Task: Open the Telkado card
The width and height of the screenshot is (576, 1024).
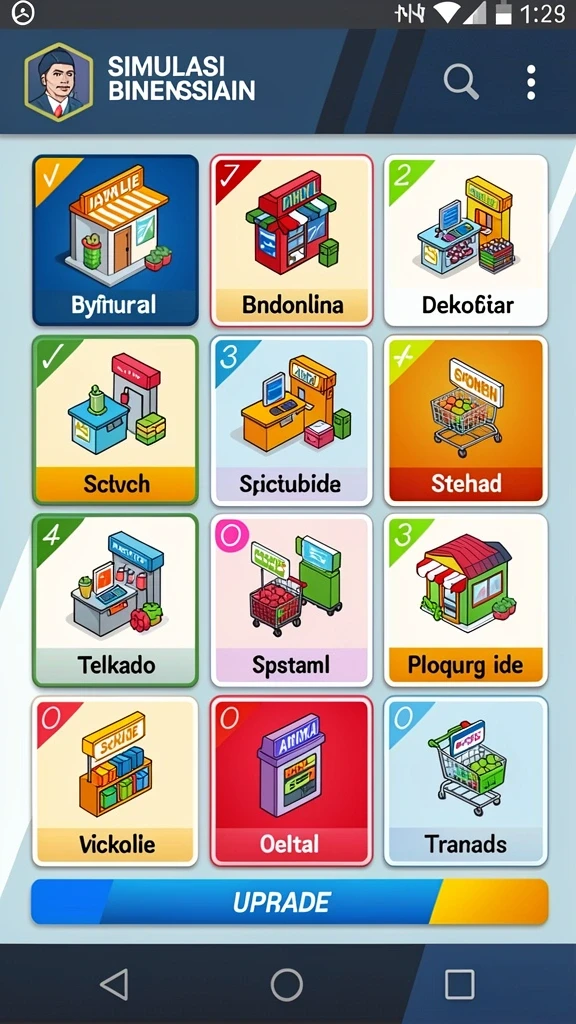Action: [116, 600]
